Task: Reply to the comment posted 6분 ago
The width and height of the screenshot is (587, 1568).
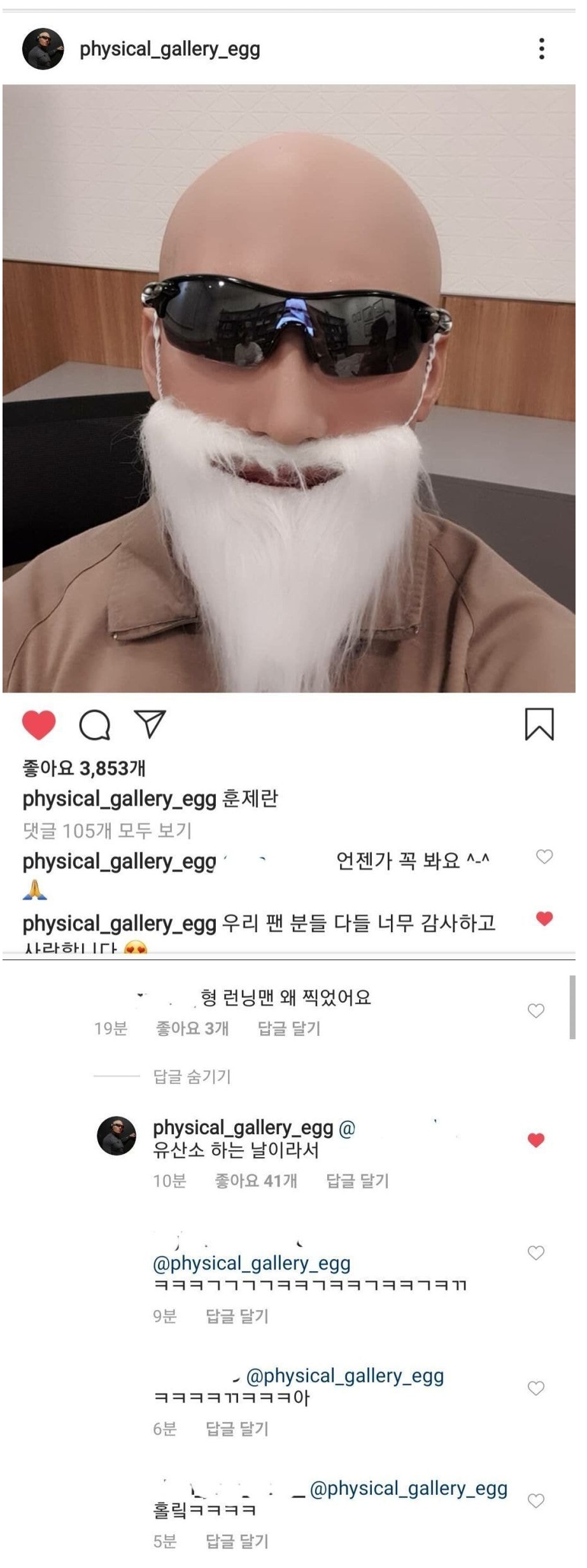Action: point(237,1428)
